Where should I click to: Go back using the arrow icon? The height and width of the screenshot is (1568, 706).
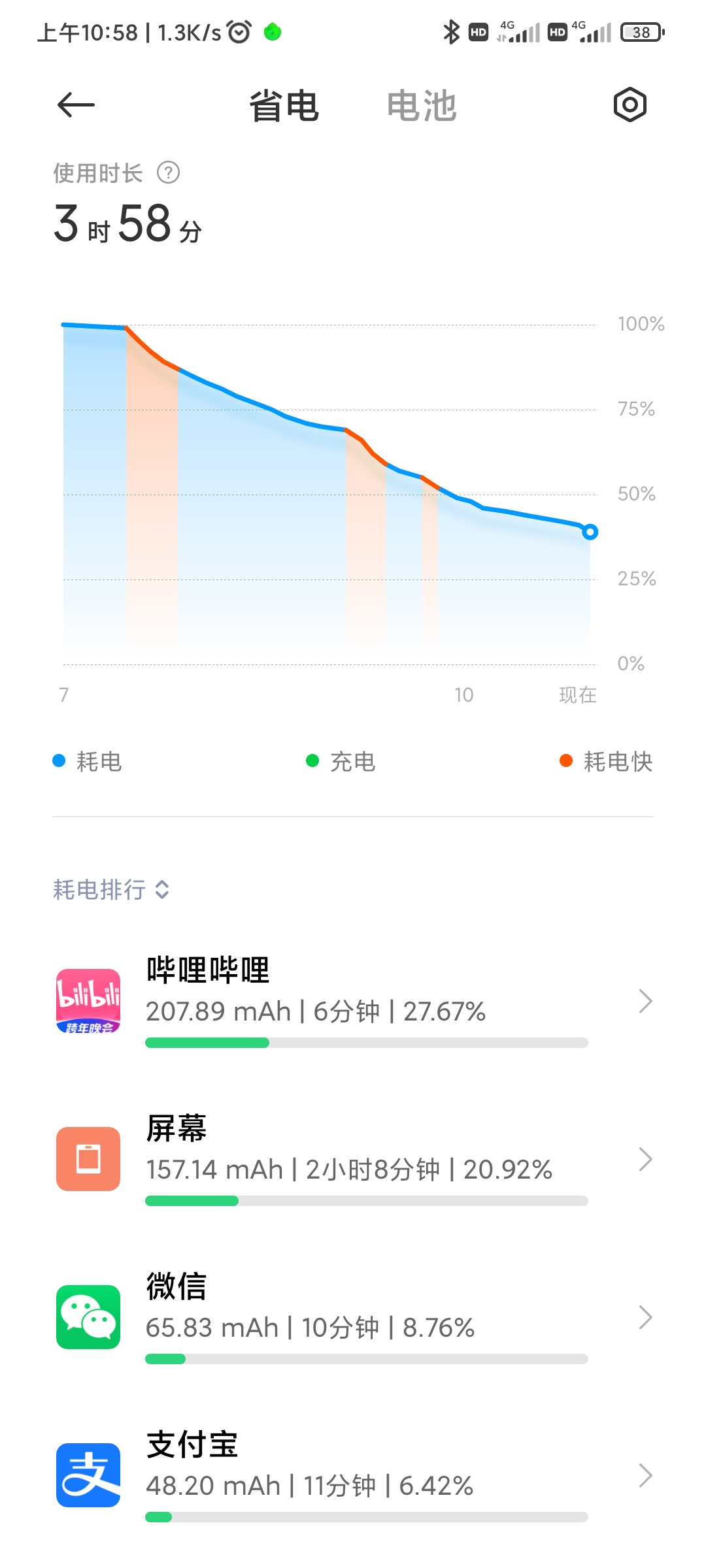pyautogui.click(x=76, y=105)
